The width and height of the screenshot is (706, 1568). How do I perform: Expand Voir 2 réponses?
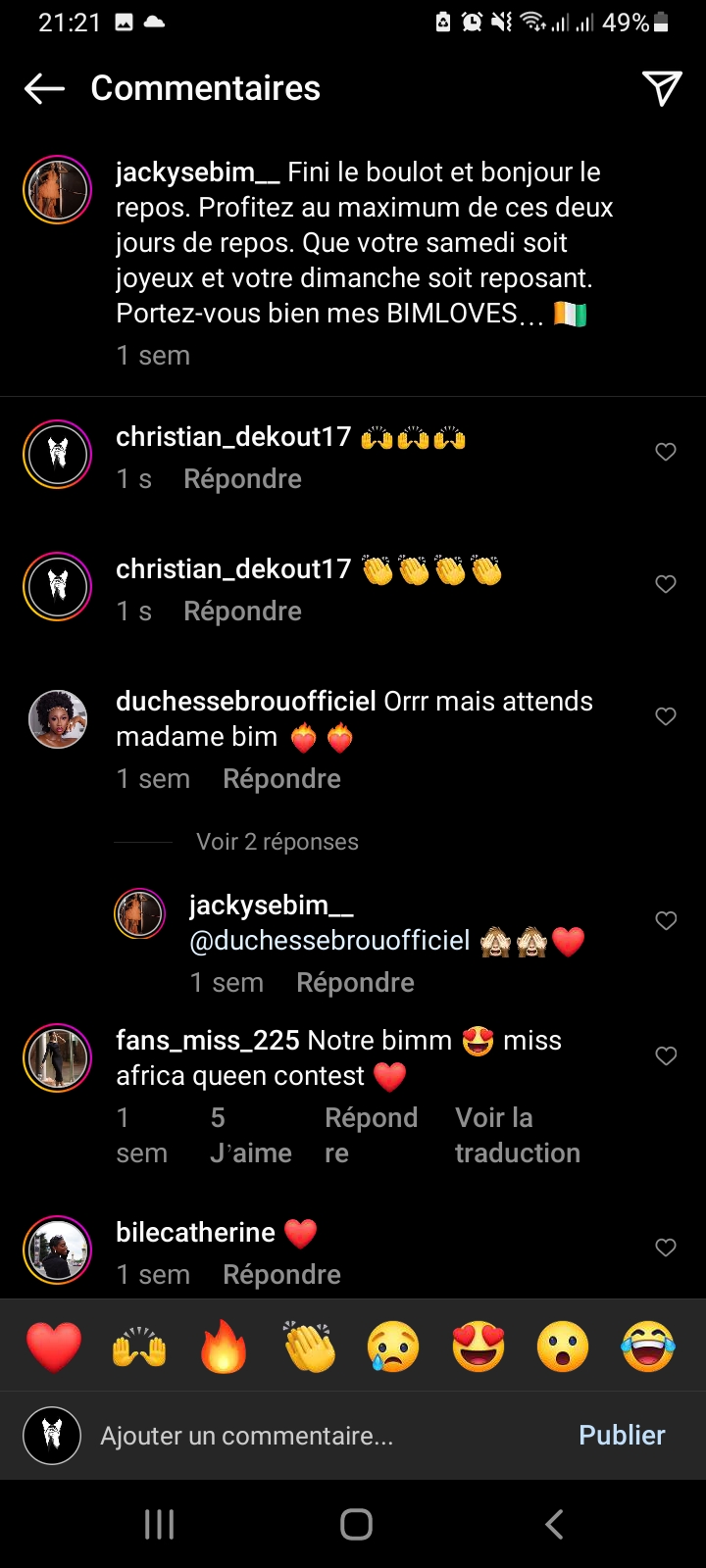[277, 842]
